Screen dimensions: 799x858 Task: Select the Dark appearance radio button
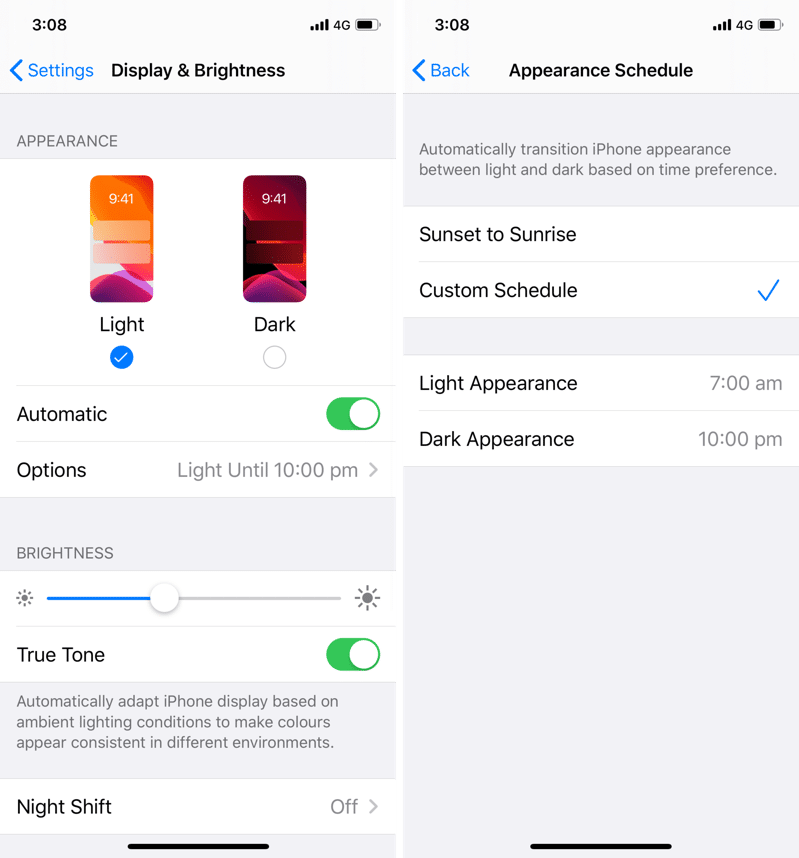(x=274, y=357)
